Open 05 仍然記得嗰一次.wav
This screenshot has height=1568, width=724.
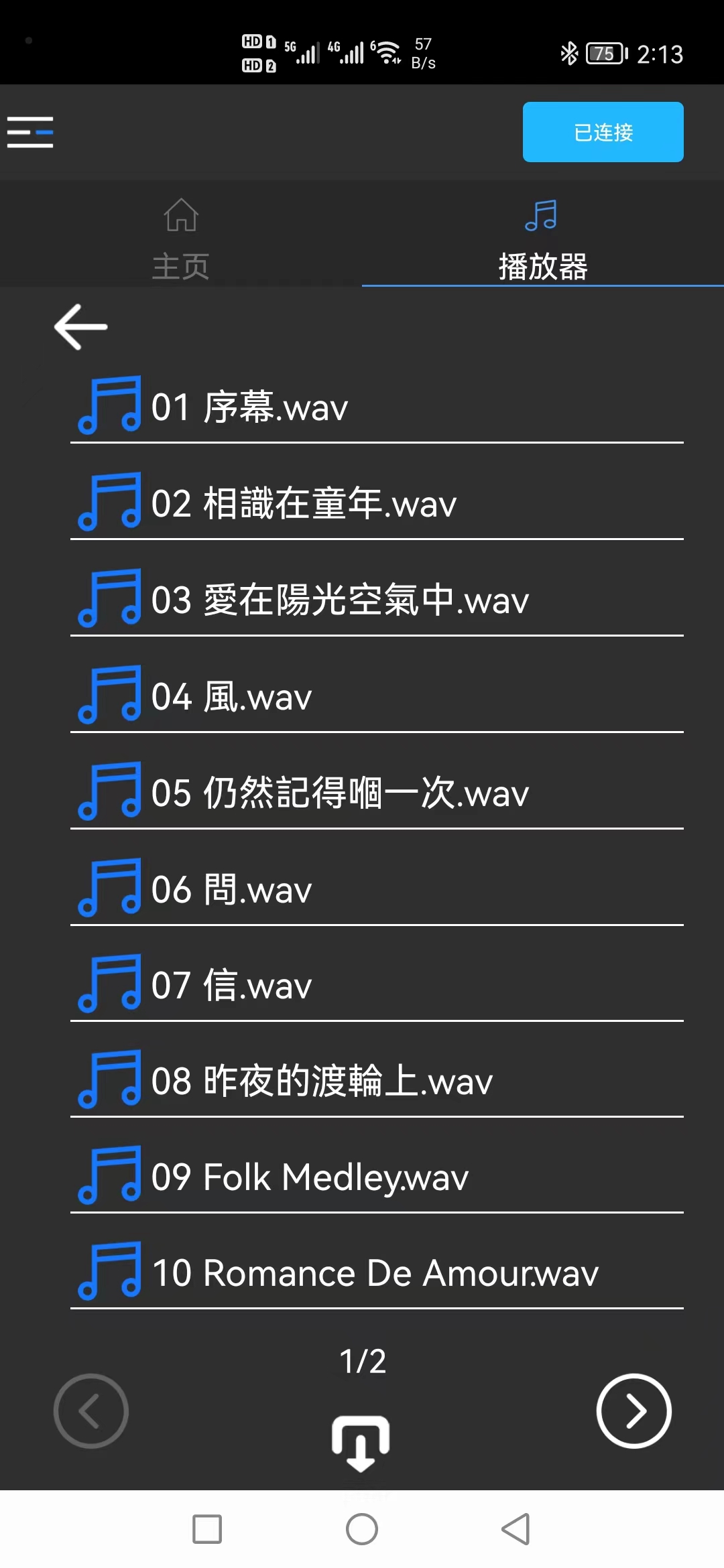pyautogui.click(x=377, y=792)
